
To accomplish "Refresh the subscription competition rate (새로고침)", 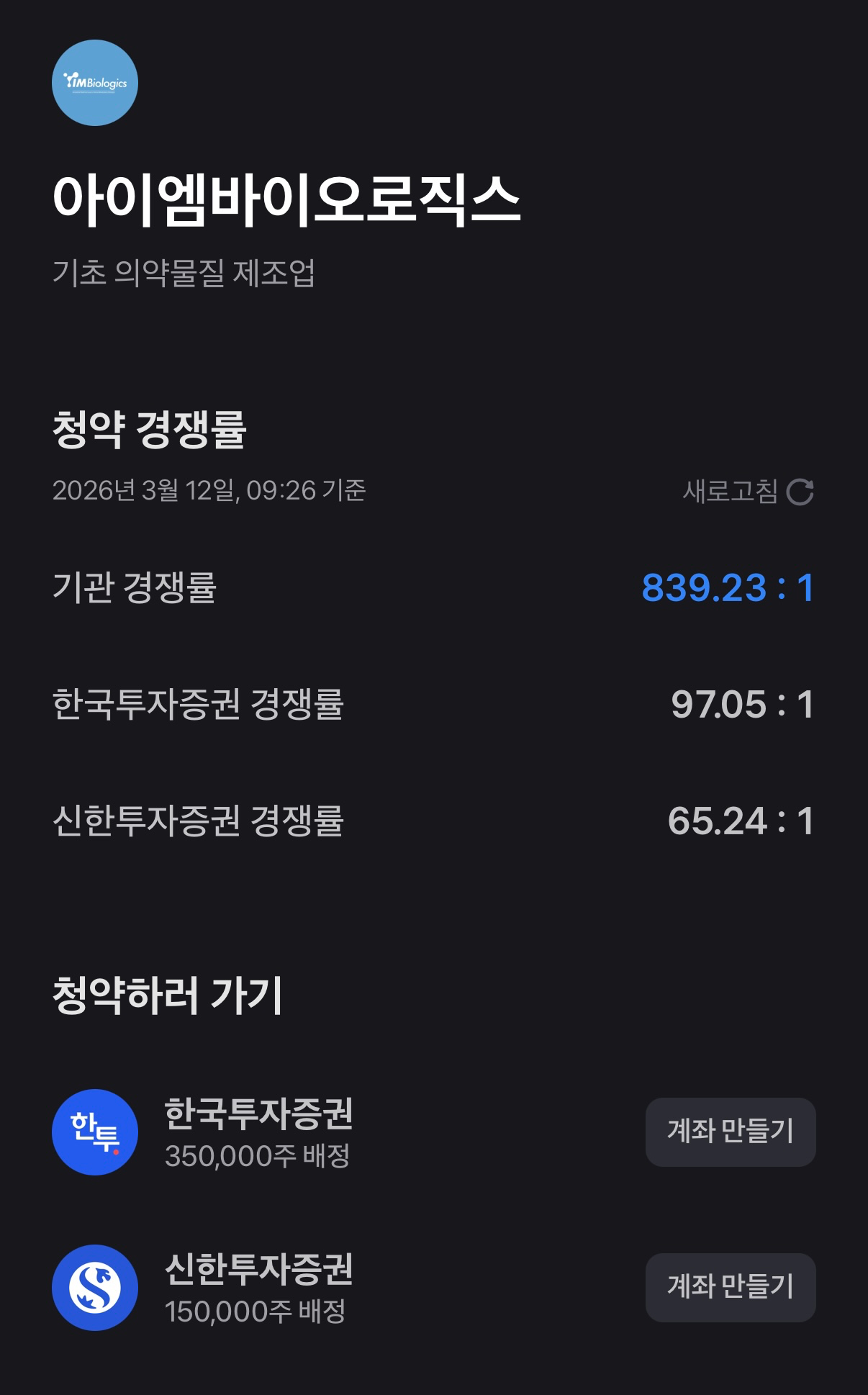I will click(749, 492).
